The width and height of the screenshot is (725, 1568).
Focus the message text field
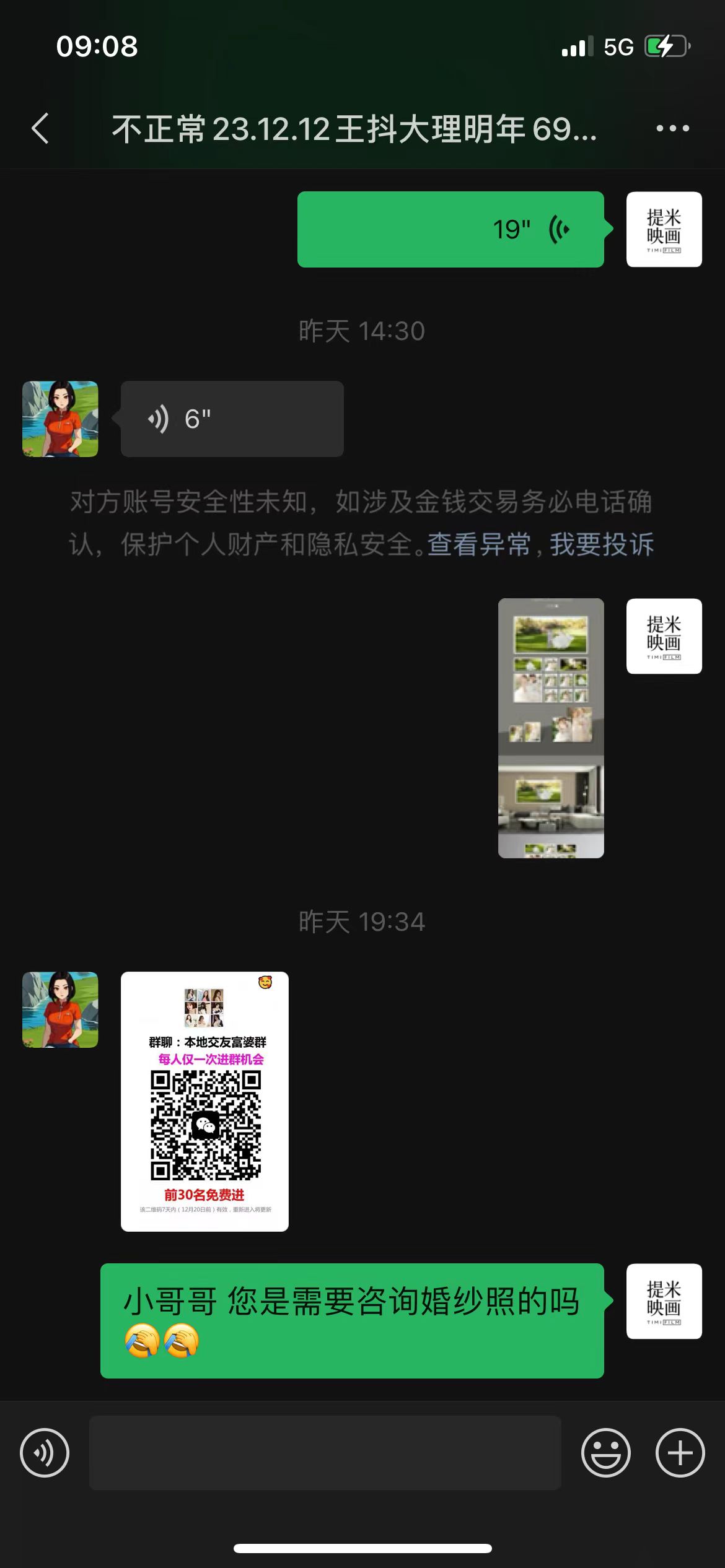tap(325, 1452)
